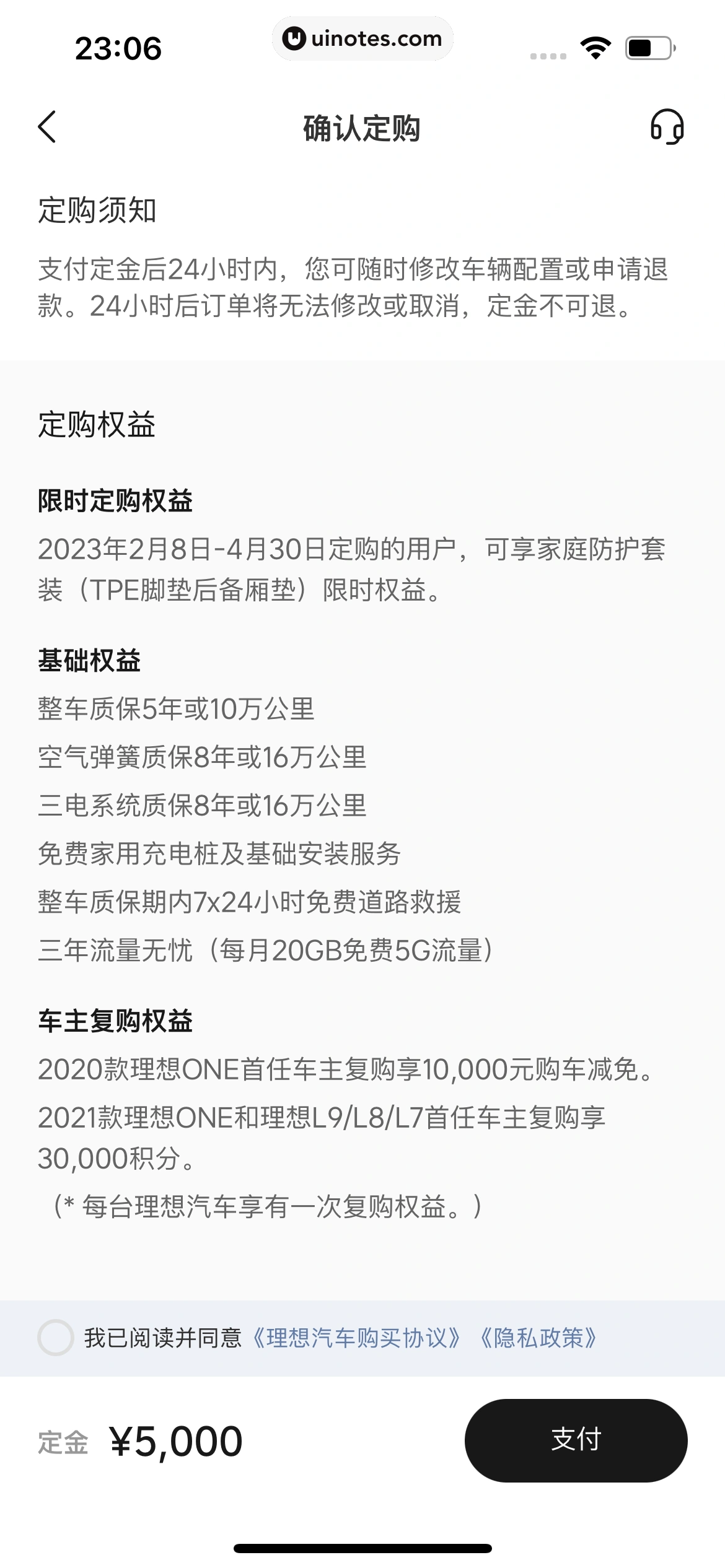Image resolution: width=725 pixels, height=1568 pixels.
Task: Tap the cellular signal indicator
Action: 548,54
